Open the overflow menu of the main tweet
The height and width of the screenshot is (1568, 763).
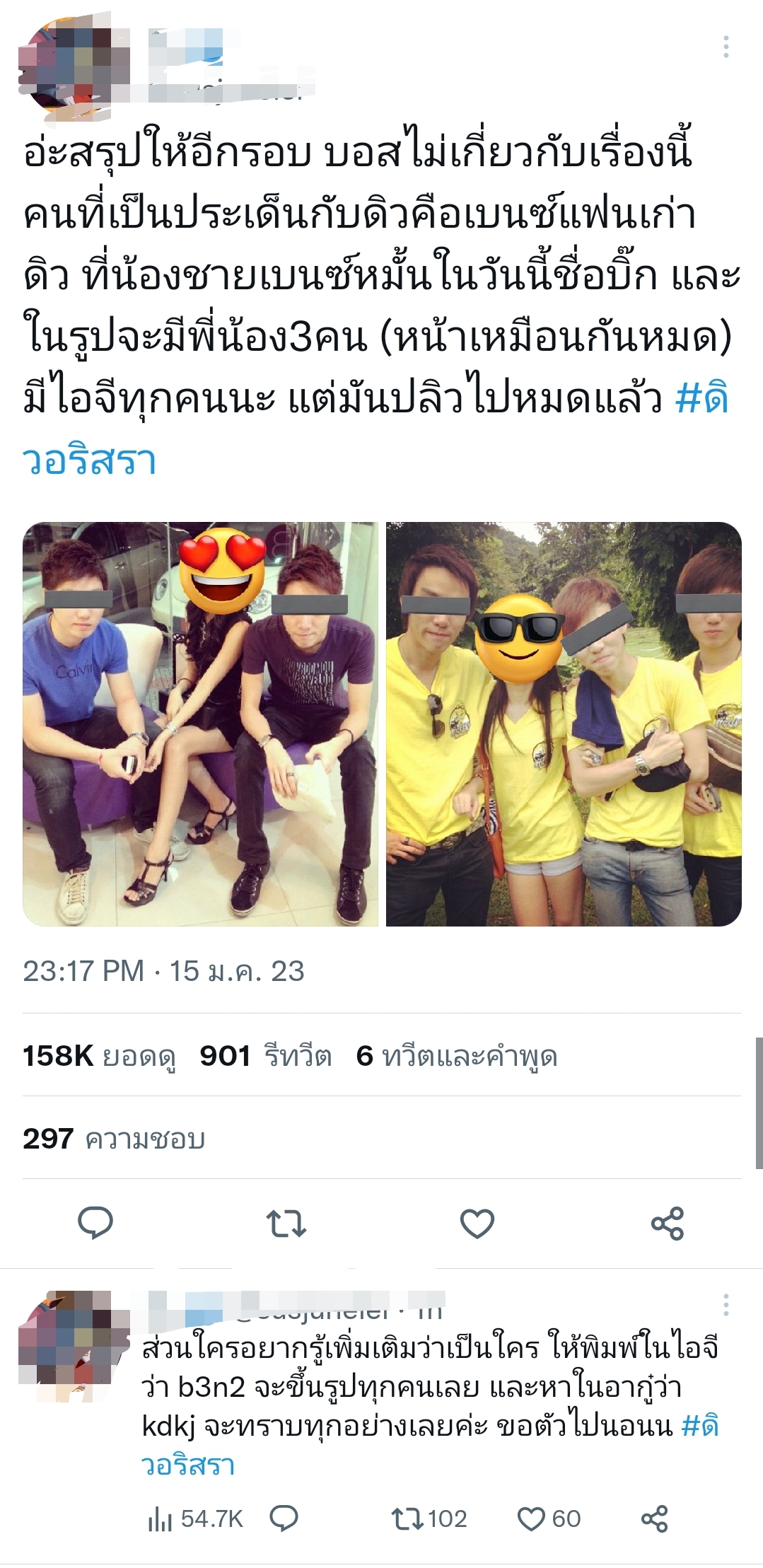(x=726, y=47)
